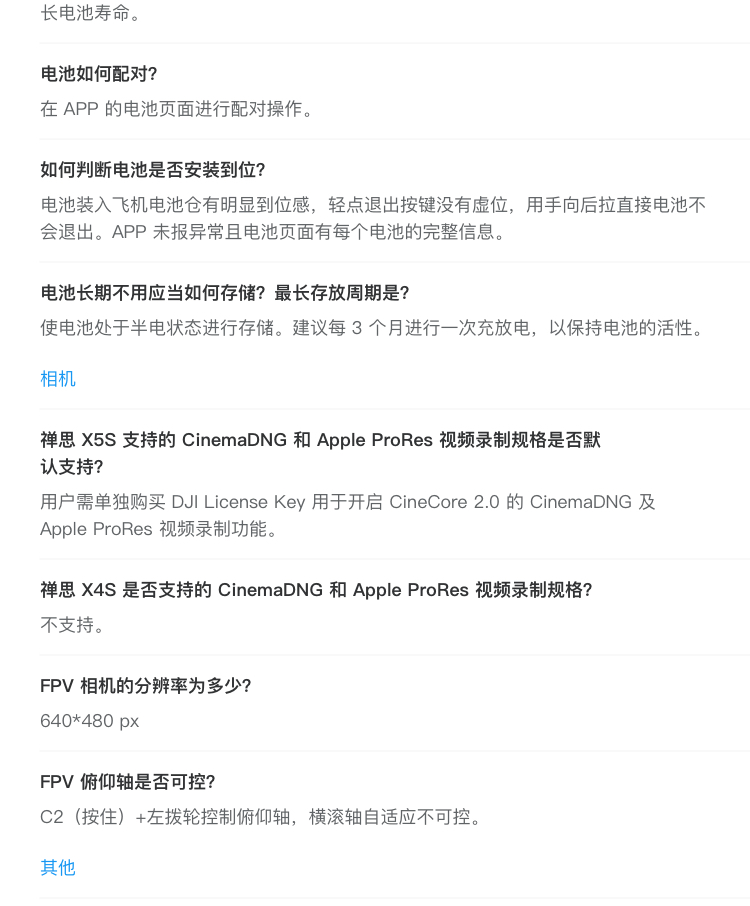
Task: Open the blue 其他 section link
Action: (x=58, y=867)
